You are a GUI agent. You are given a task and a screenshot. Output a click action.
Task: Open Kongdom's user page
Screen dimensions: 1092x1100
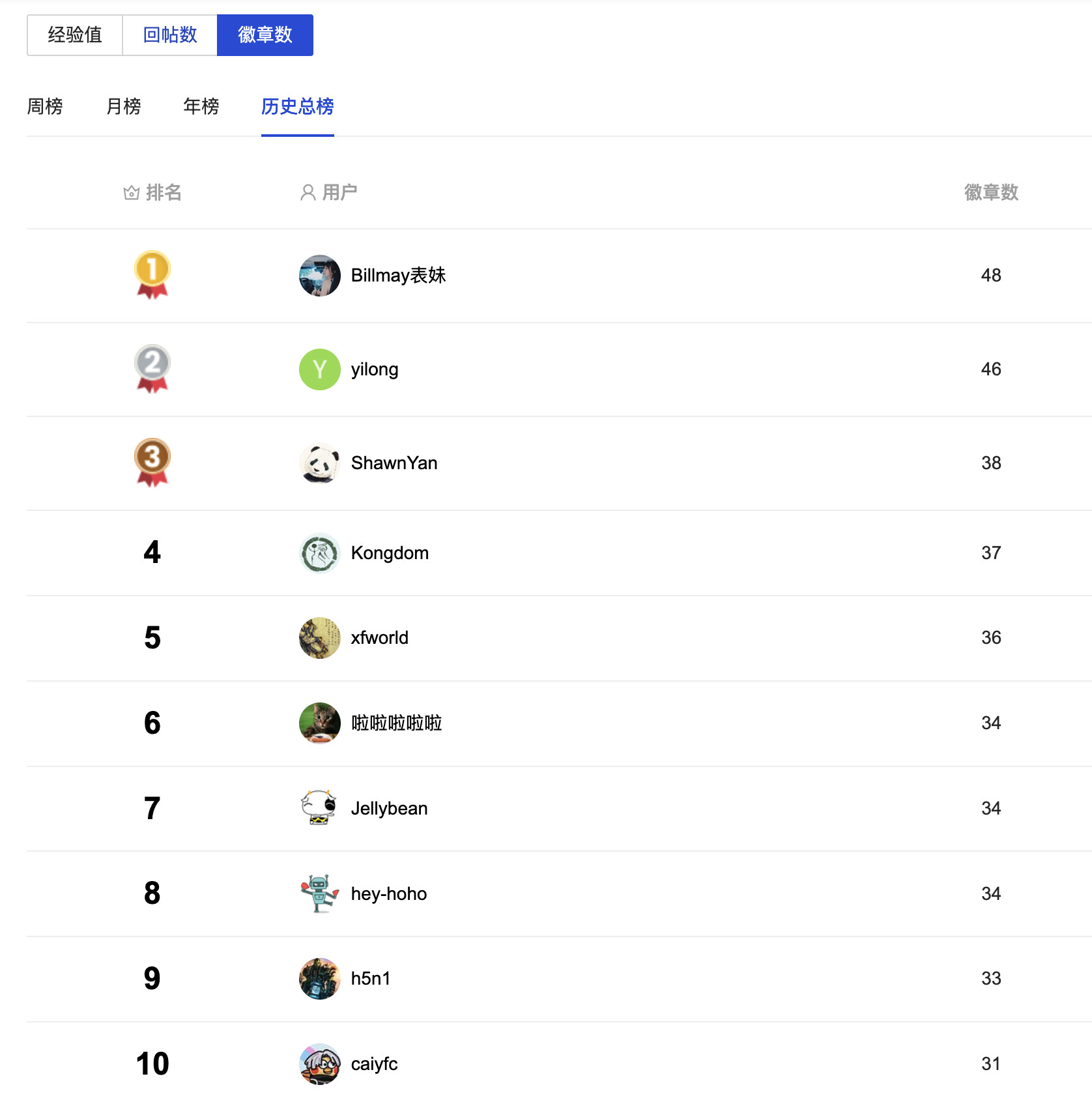pos(389,553)
